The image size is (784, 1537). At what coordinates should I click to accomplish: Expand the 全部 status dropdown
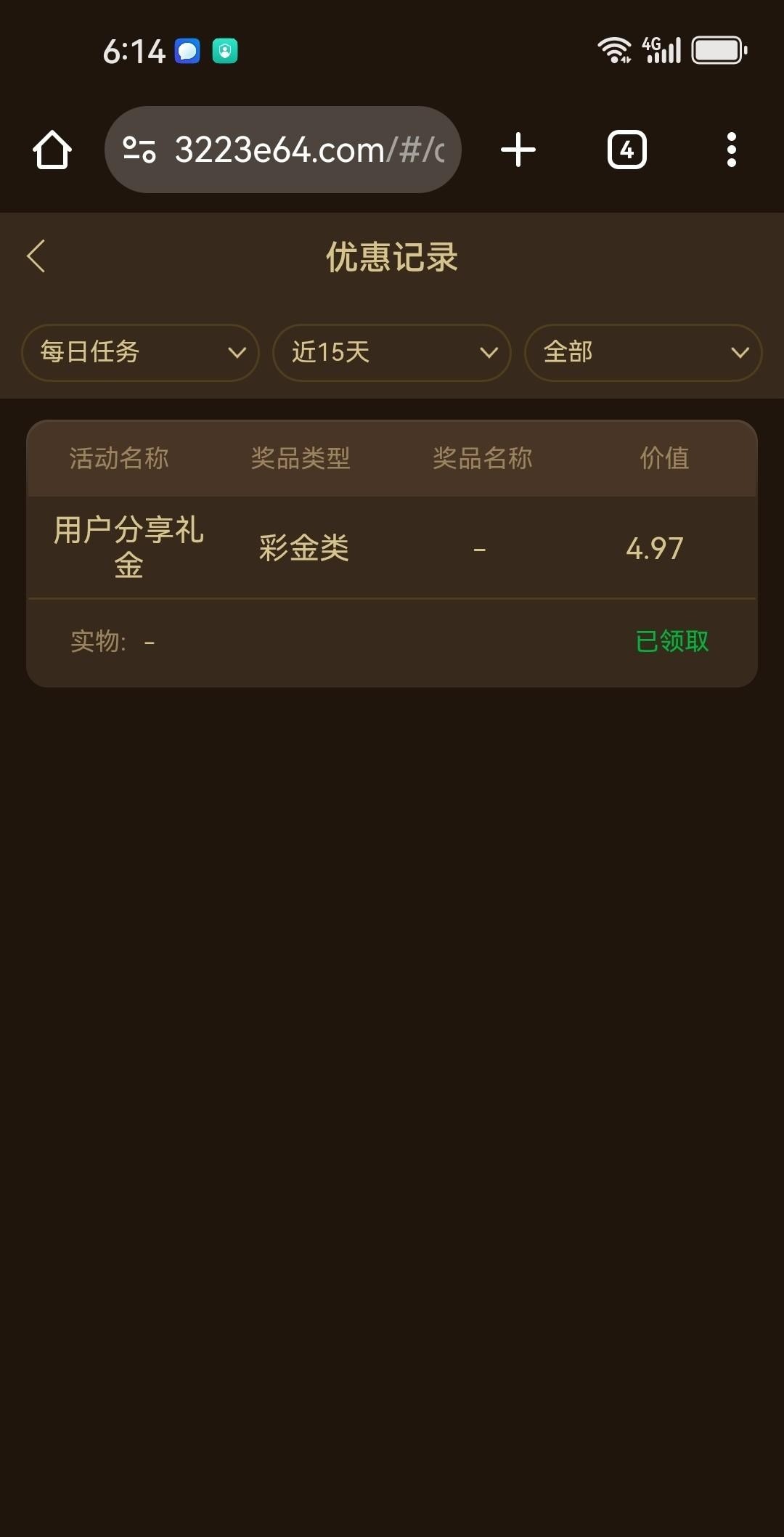pyautogui.click(x=643, y=353)
